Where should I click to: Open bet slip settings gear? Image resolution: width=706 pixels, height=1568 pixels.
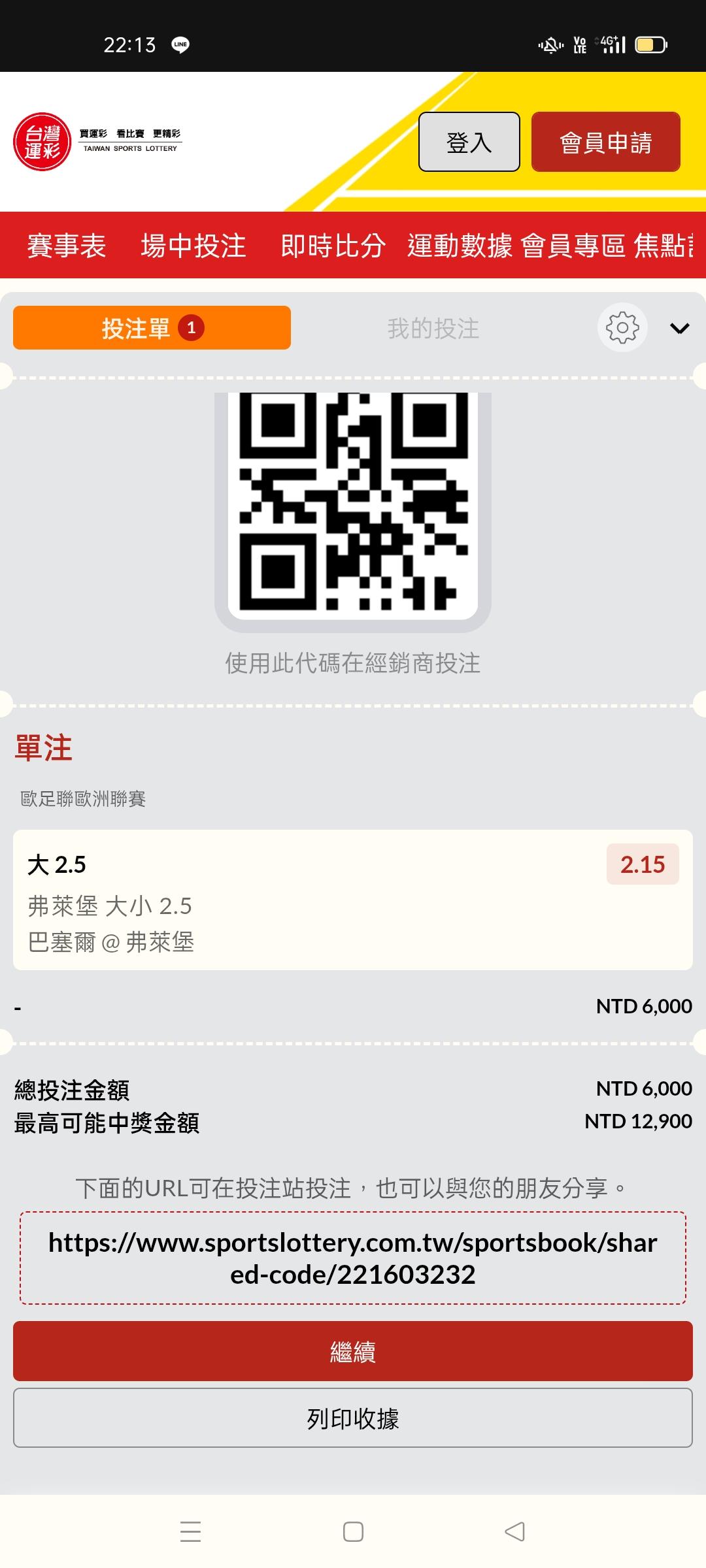622,327
